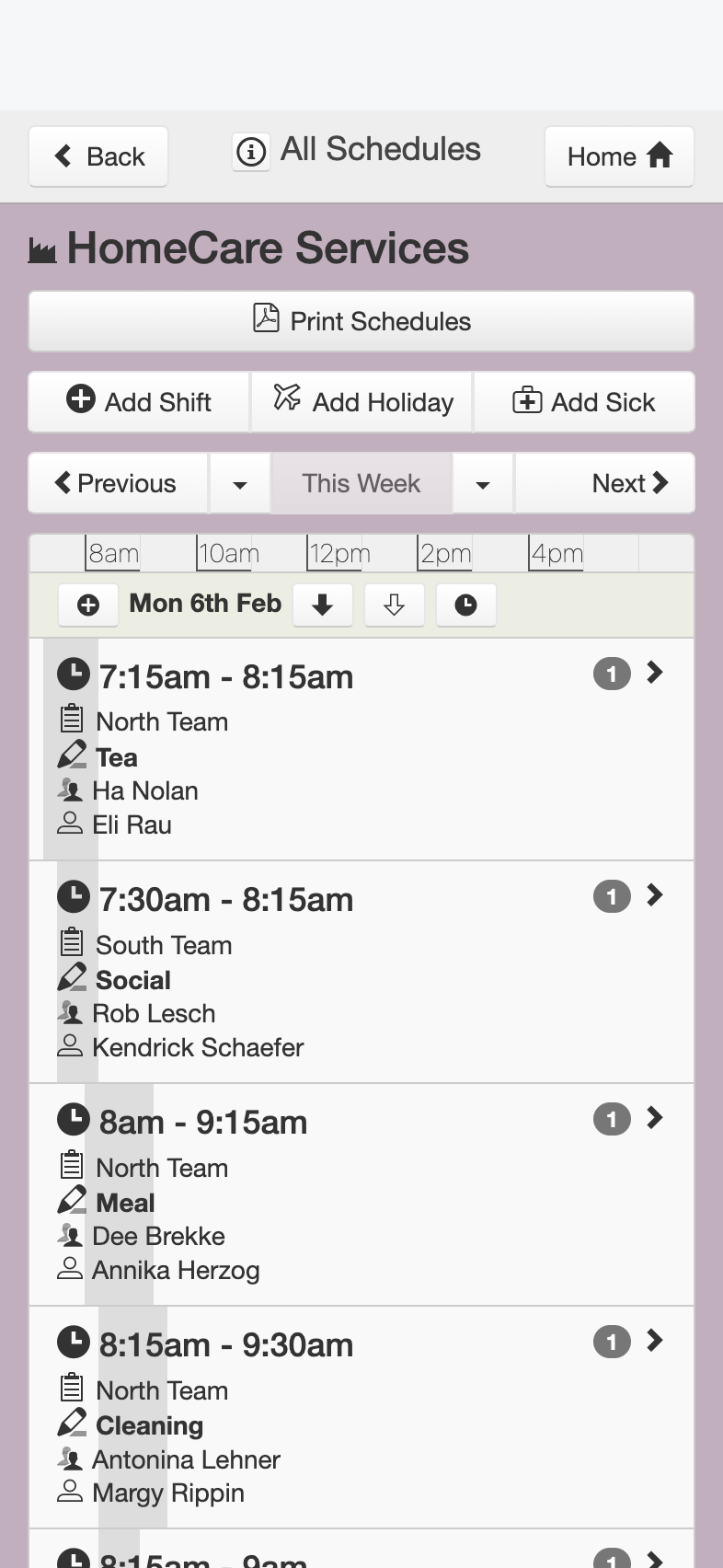The height and width of the screenshot is (1568, 723).
Task: Print Schedules as PDF
Action: (x=361, y=321)
